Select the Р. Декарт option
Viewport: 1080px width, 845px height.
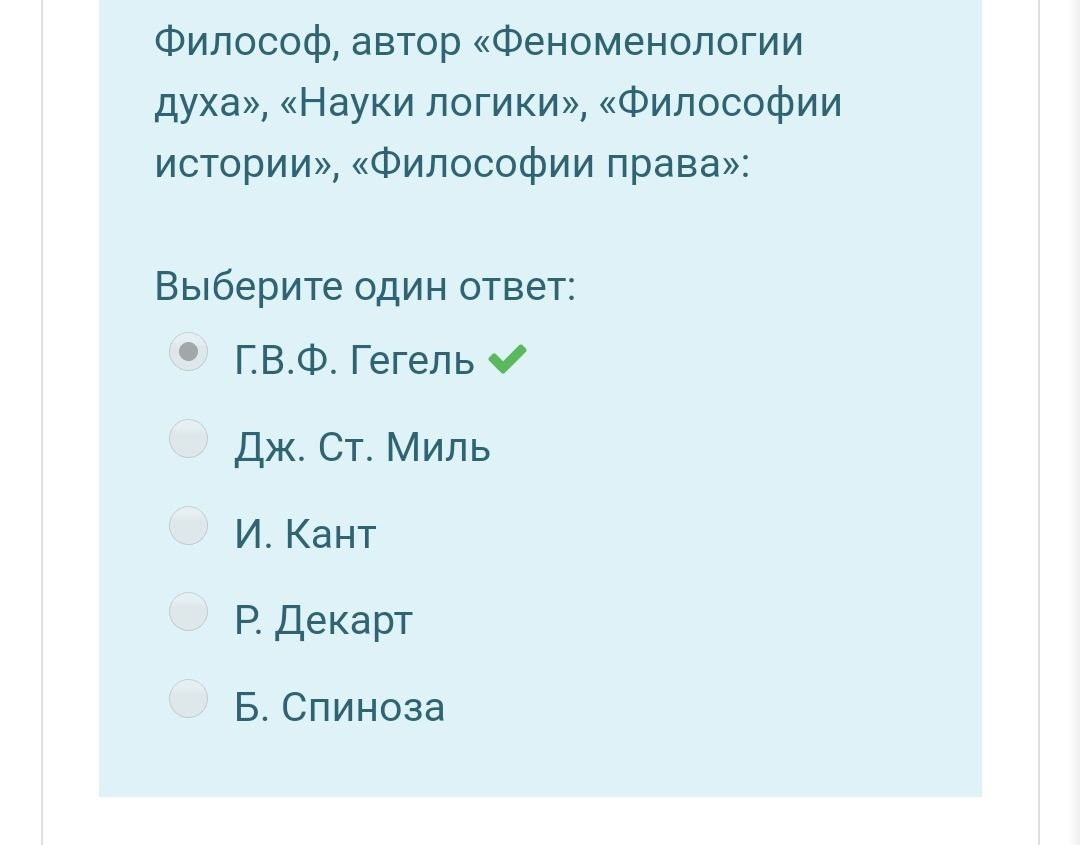(x=188, y=612)
